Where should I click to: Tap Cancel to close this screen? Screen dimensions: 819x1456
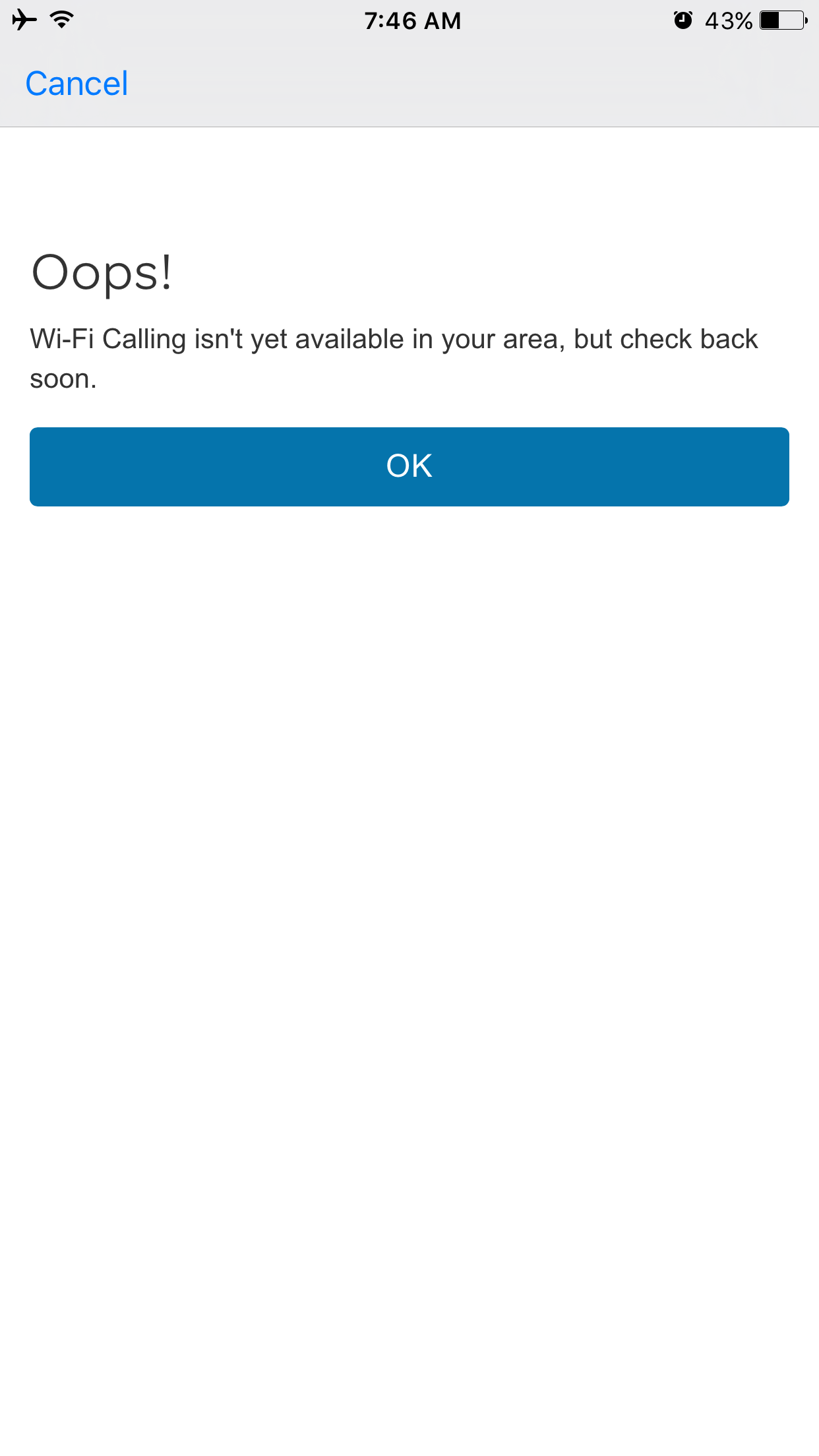click(x=76, y=84)
